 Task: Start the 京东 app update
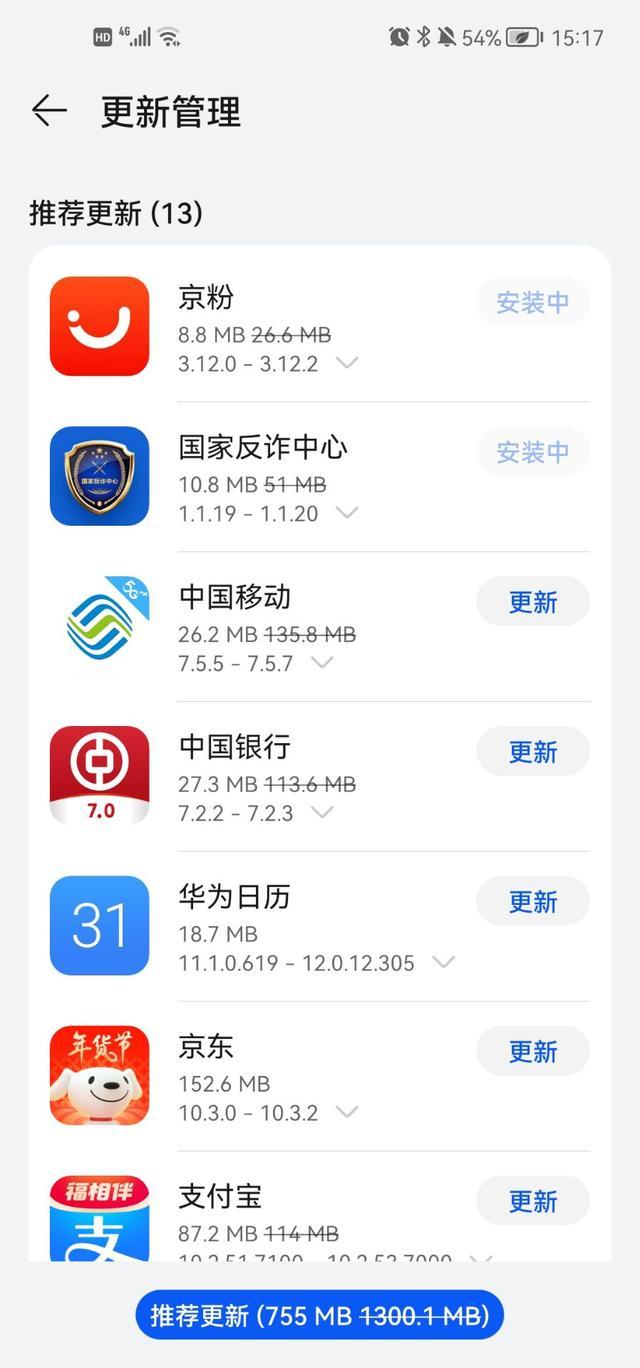(x=532, y=1052)
